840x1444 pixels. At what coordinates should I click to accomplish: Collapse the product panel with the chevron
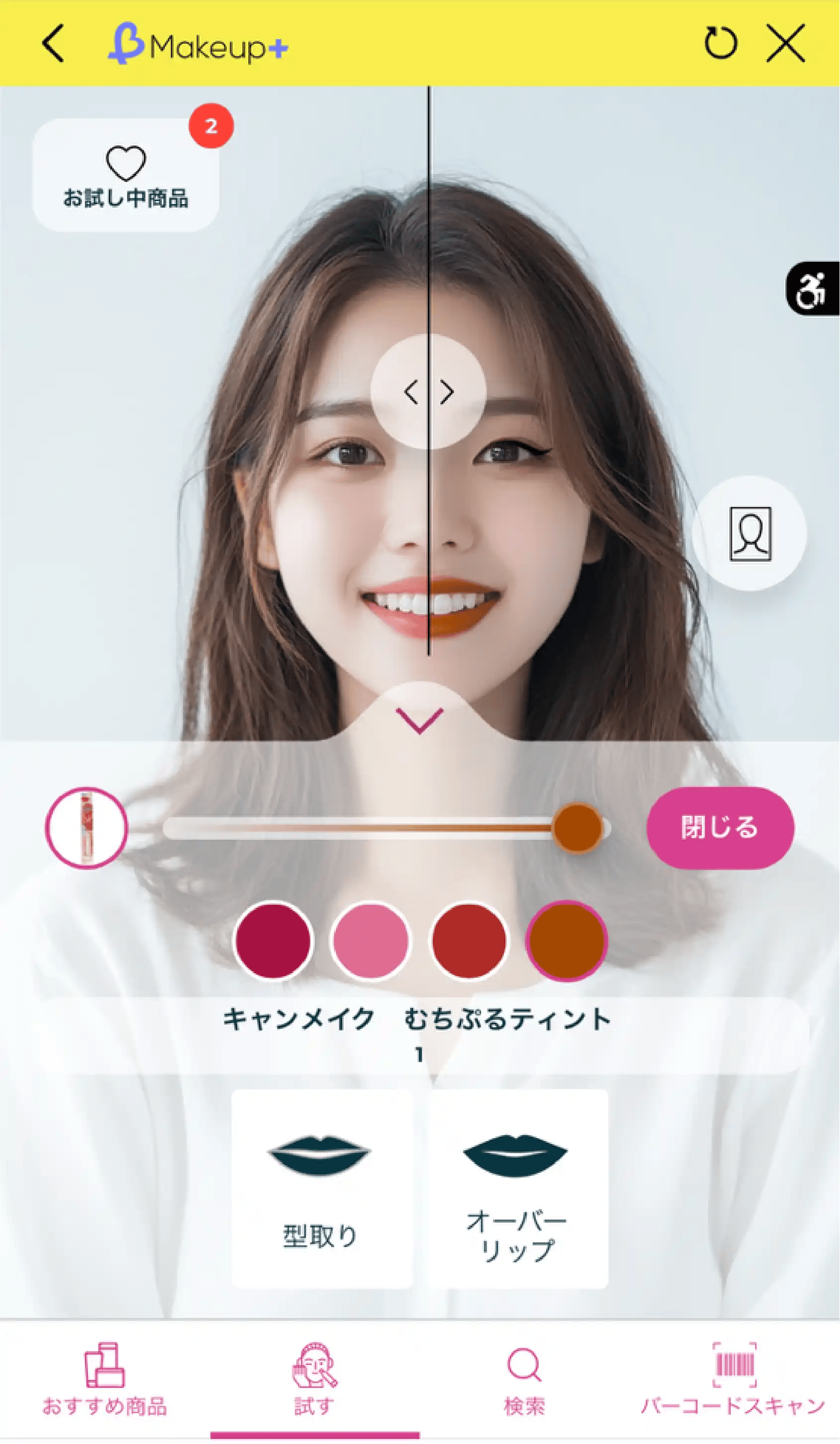point(420,721)
